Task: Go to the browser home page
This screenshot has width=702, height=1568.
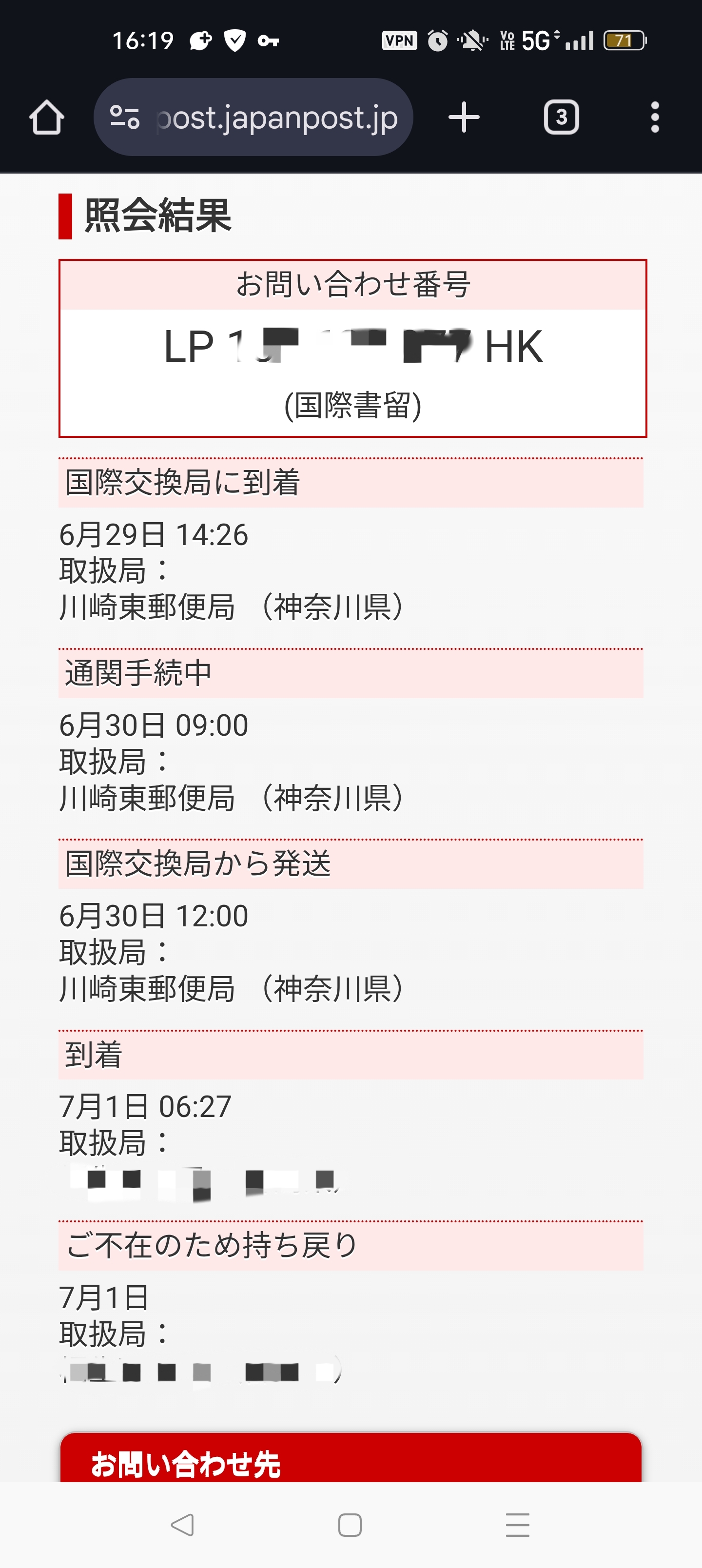Action: click(47, 117)
